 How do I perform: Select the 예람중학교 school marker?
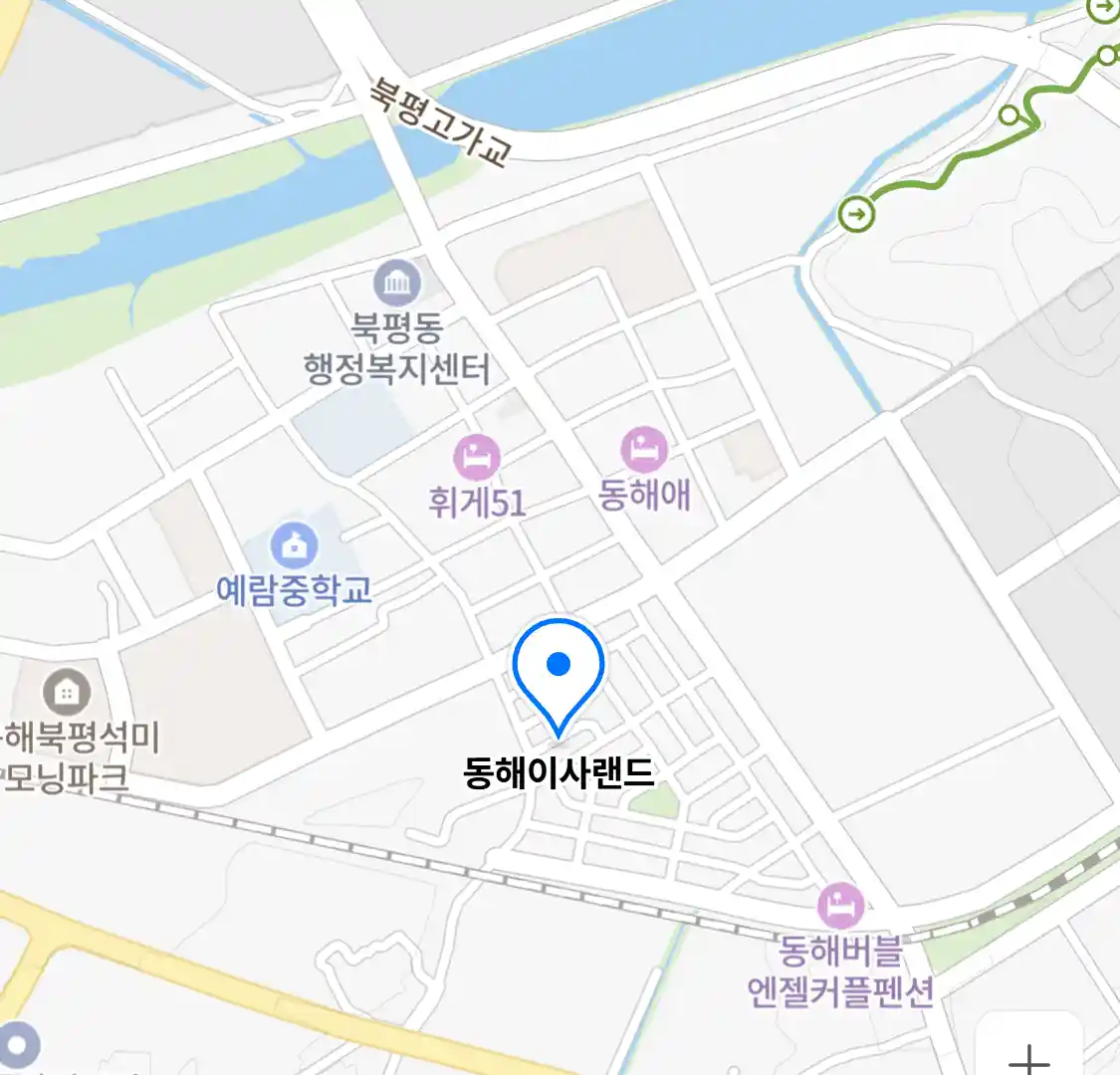point(295,545)
